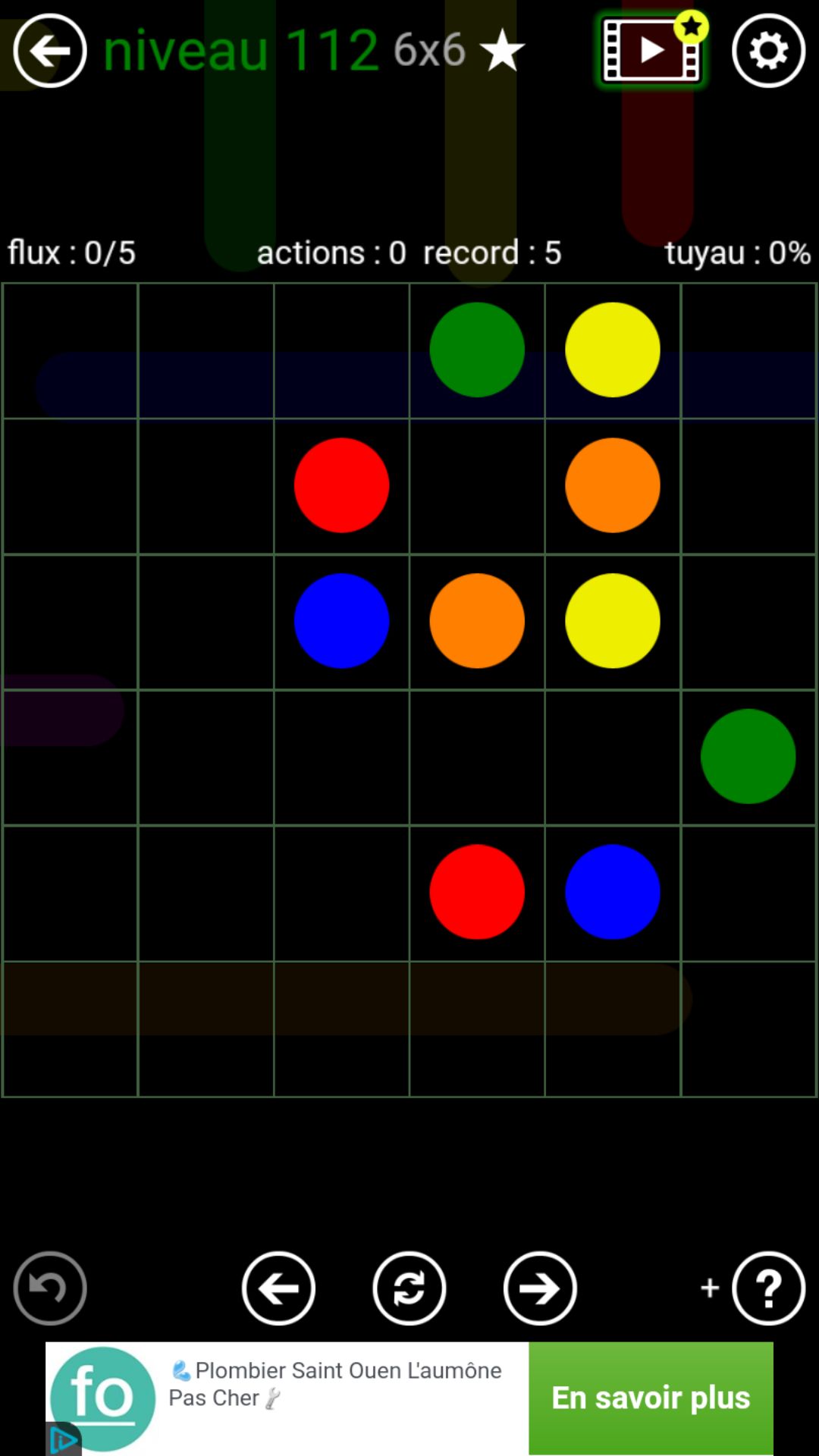Tap En savoir plus ad button
Screen dimensions: 819x1456
(651, 1398)
